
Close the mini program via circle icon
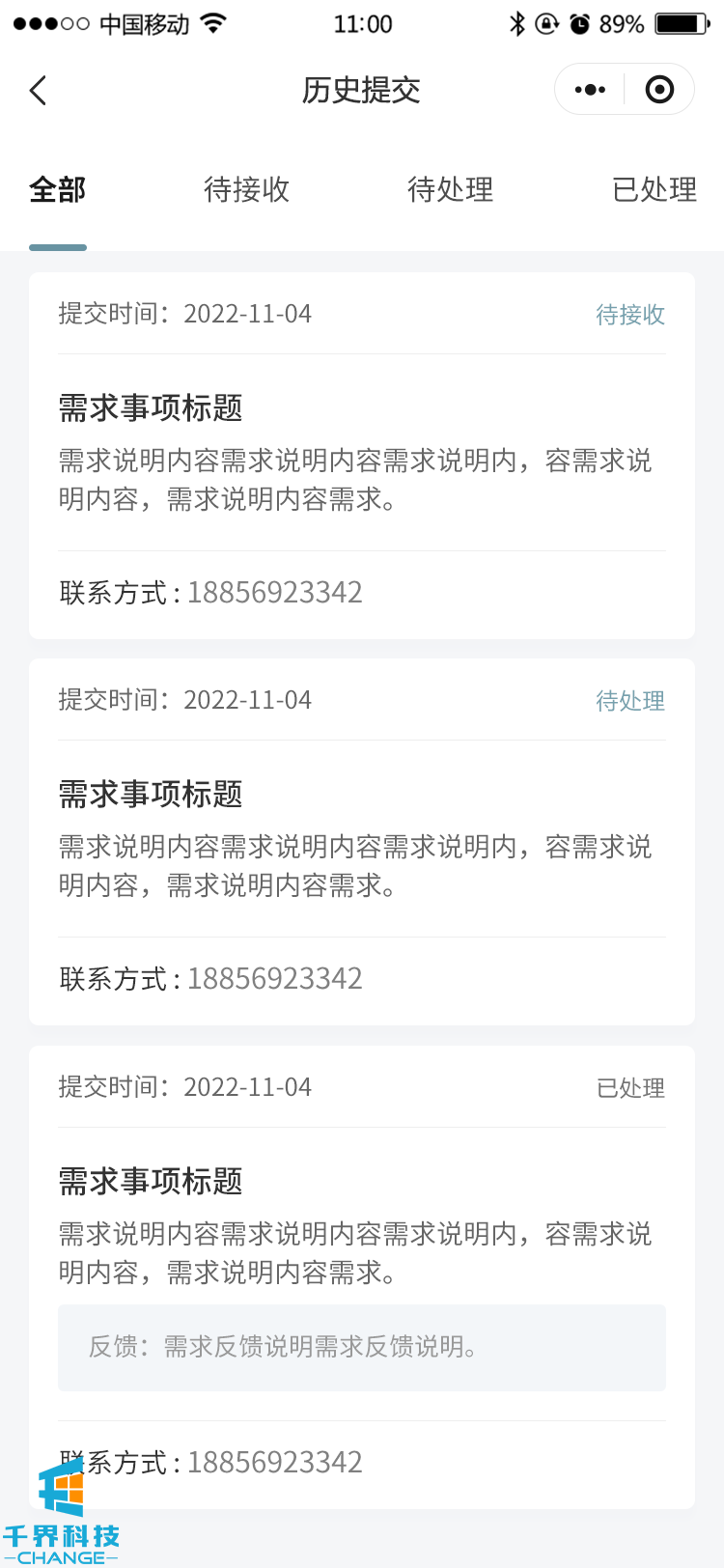pyautogui.click(x=659, y=90)
